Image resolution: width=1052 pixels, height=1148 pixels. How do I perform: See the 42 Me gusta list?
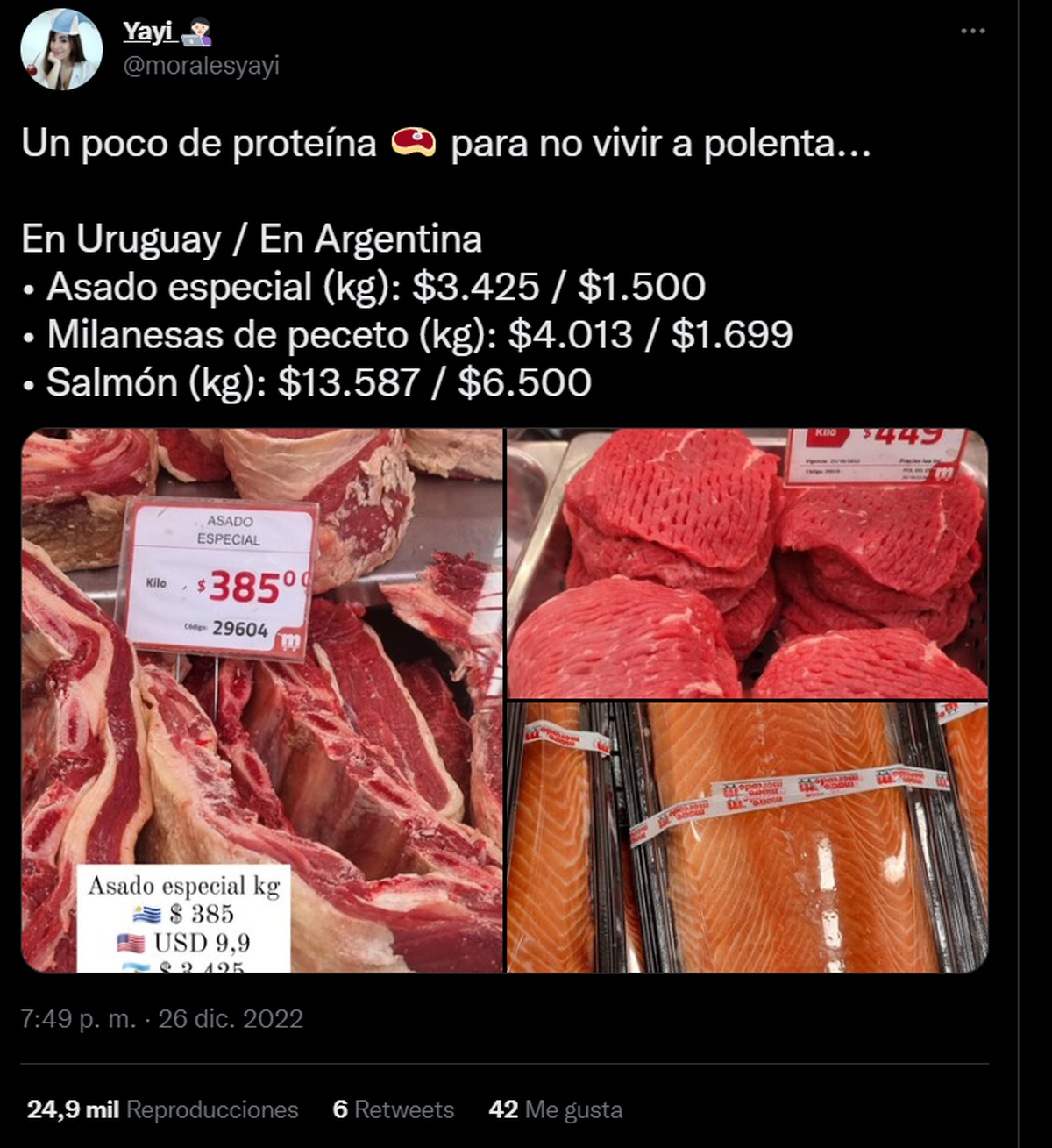pos(555,1109)
